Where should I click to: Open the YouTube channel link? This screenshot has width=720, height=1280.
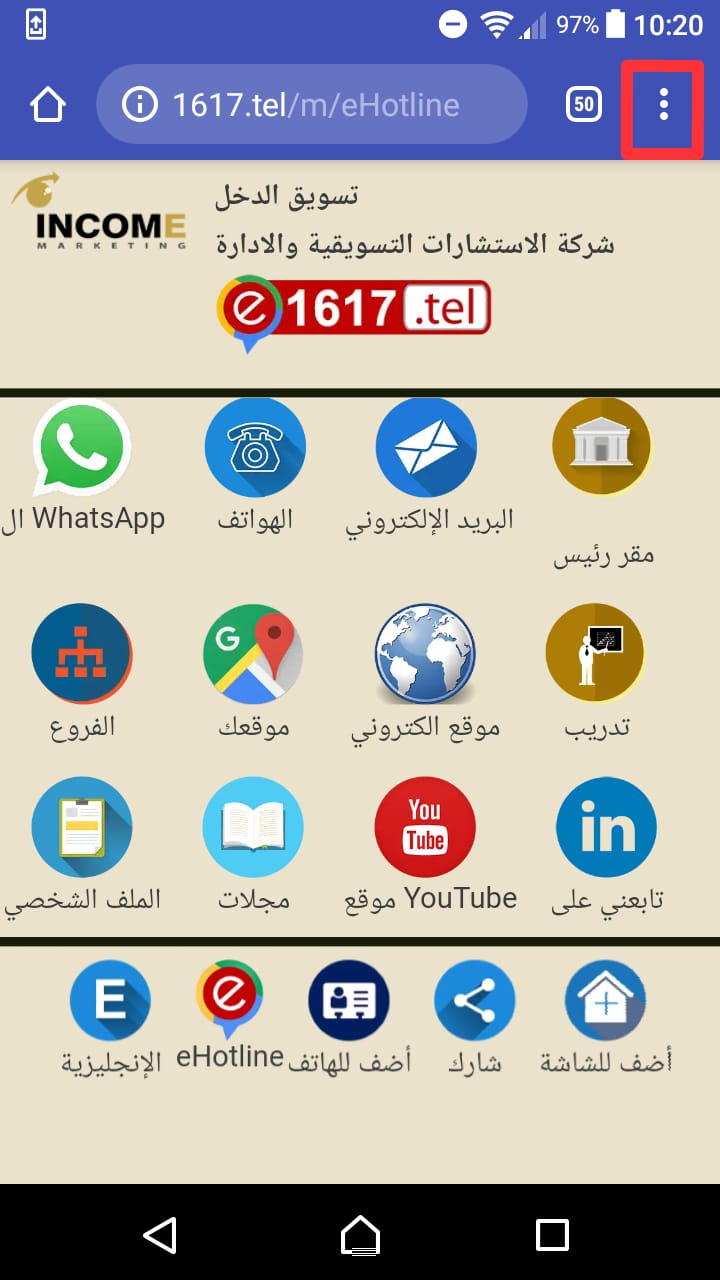(x=426, y=827)
